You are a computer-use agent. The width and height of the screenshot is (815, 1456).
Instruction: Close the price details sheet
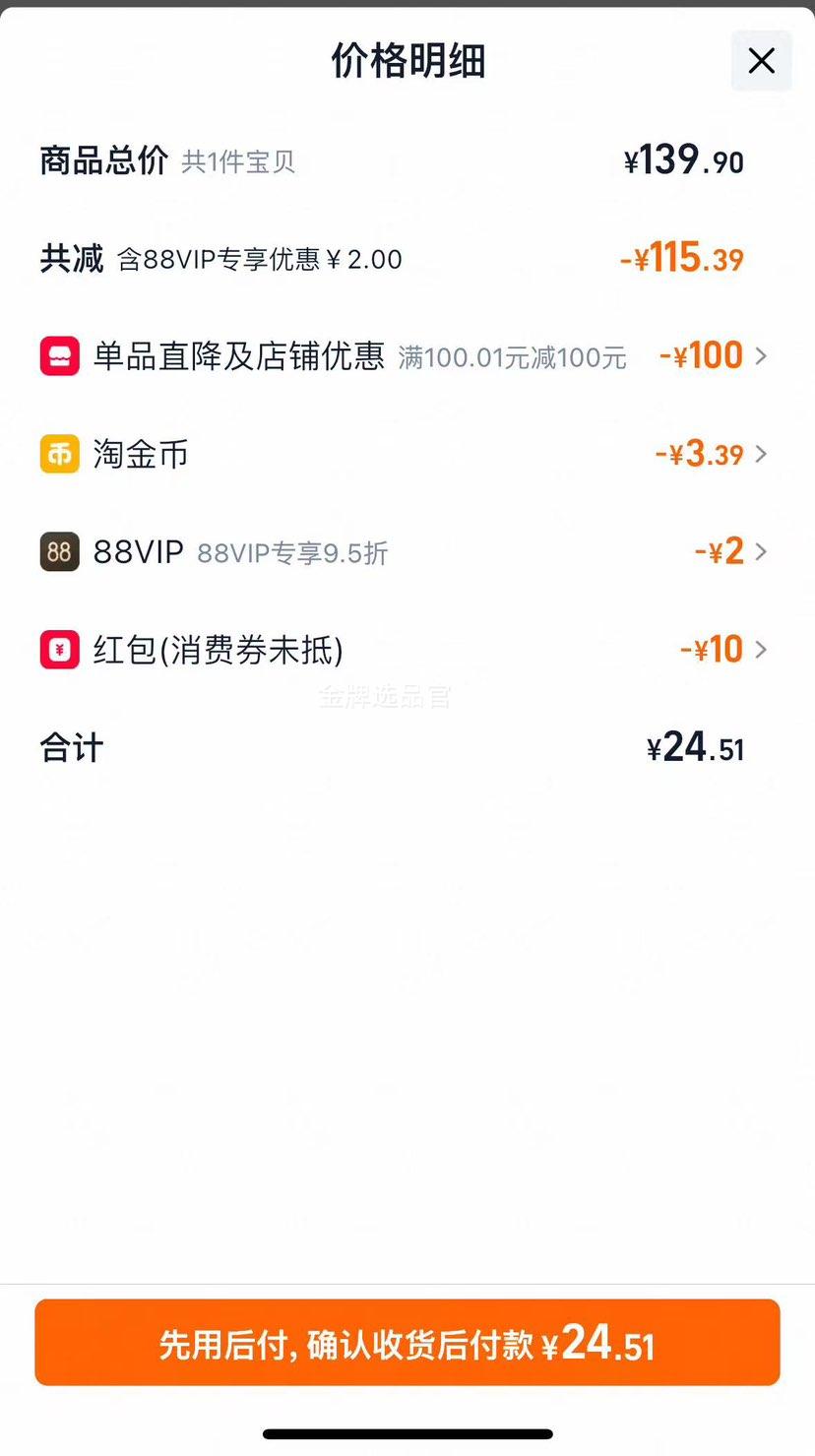point(761,61)
